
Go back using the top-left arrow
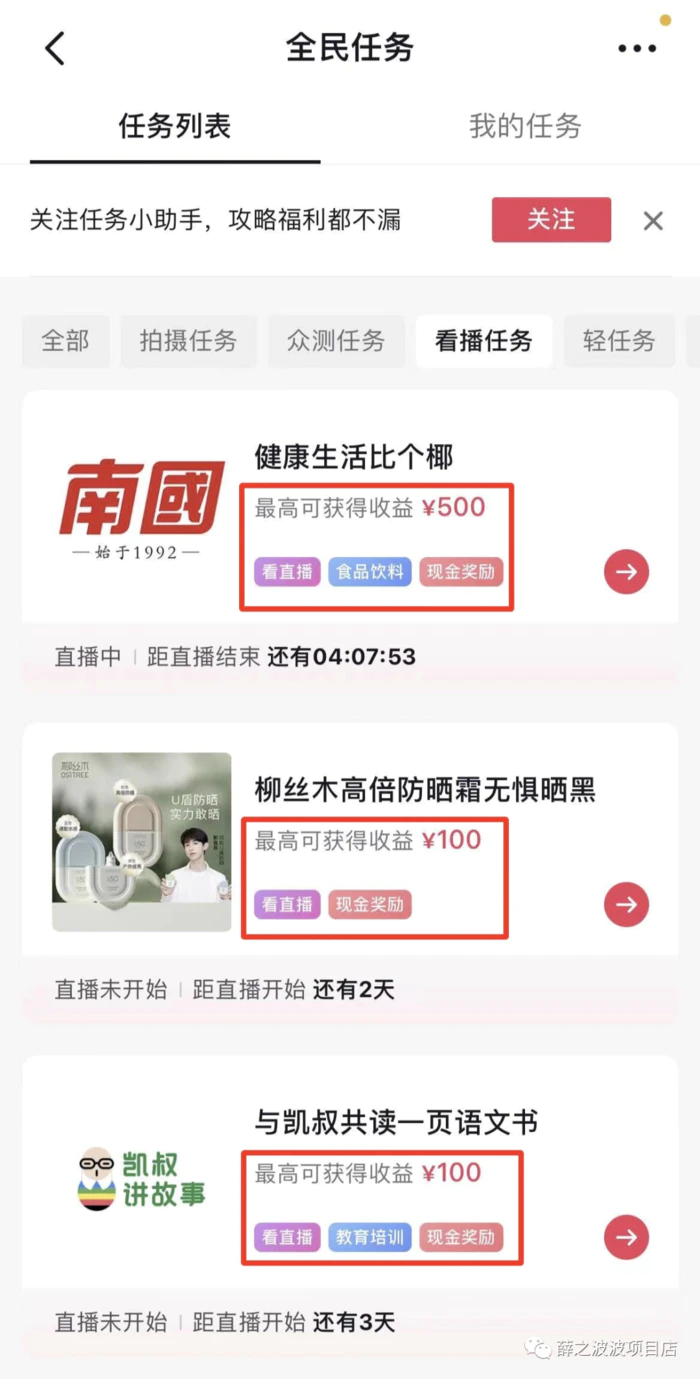pos(55,48)
